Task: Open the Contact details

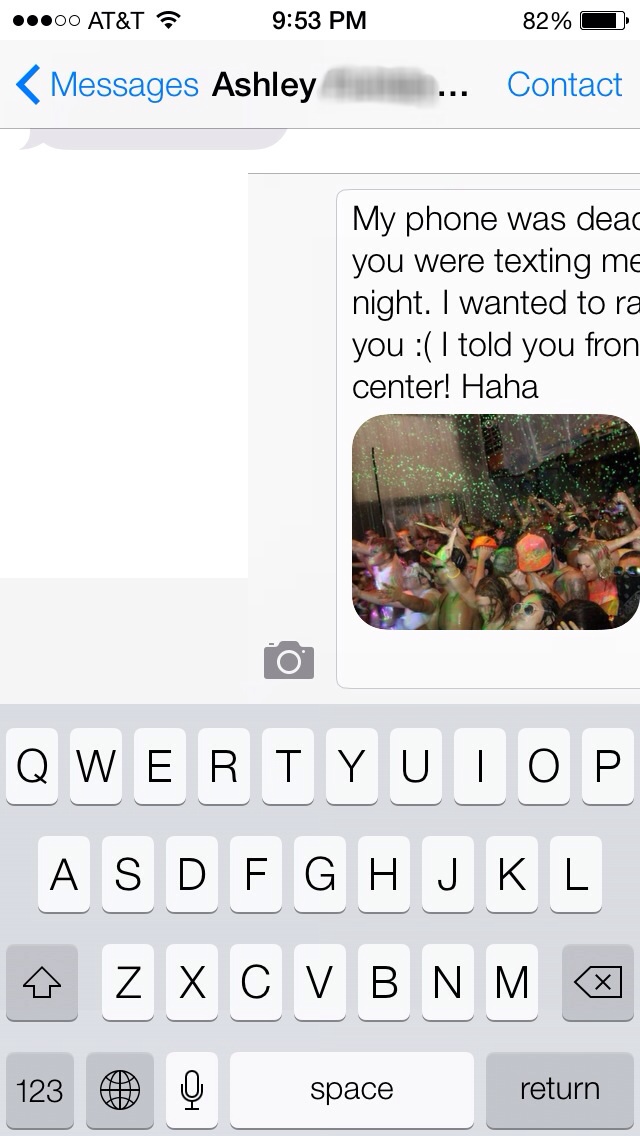Action: [x=565, y=85]
